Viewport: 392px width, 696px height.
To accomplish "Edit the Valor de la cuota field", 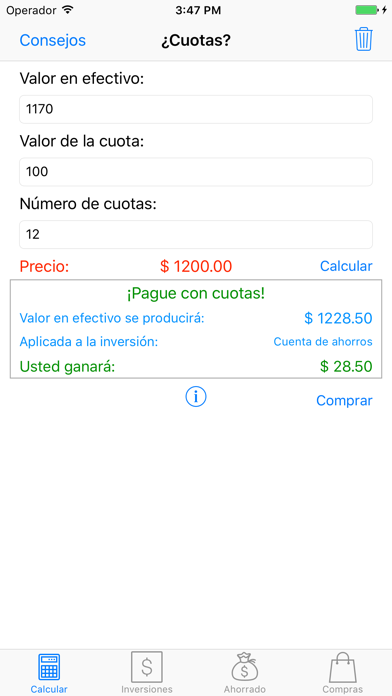I will coord(196,172).
